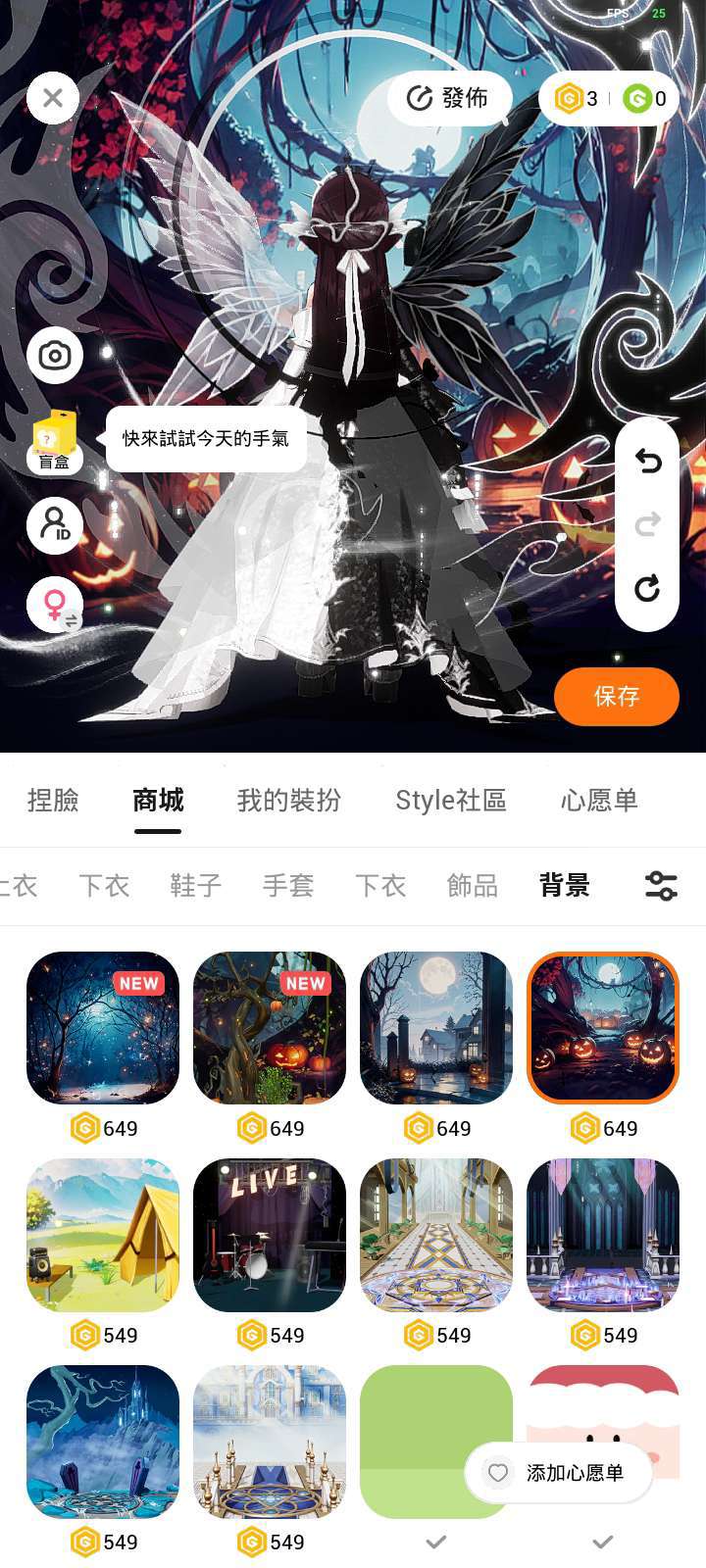
Task: Close the avatar editor
Action: [x=53, y=98]
